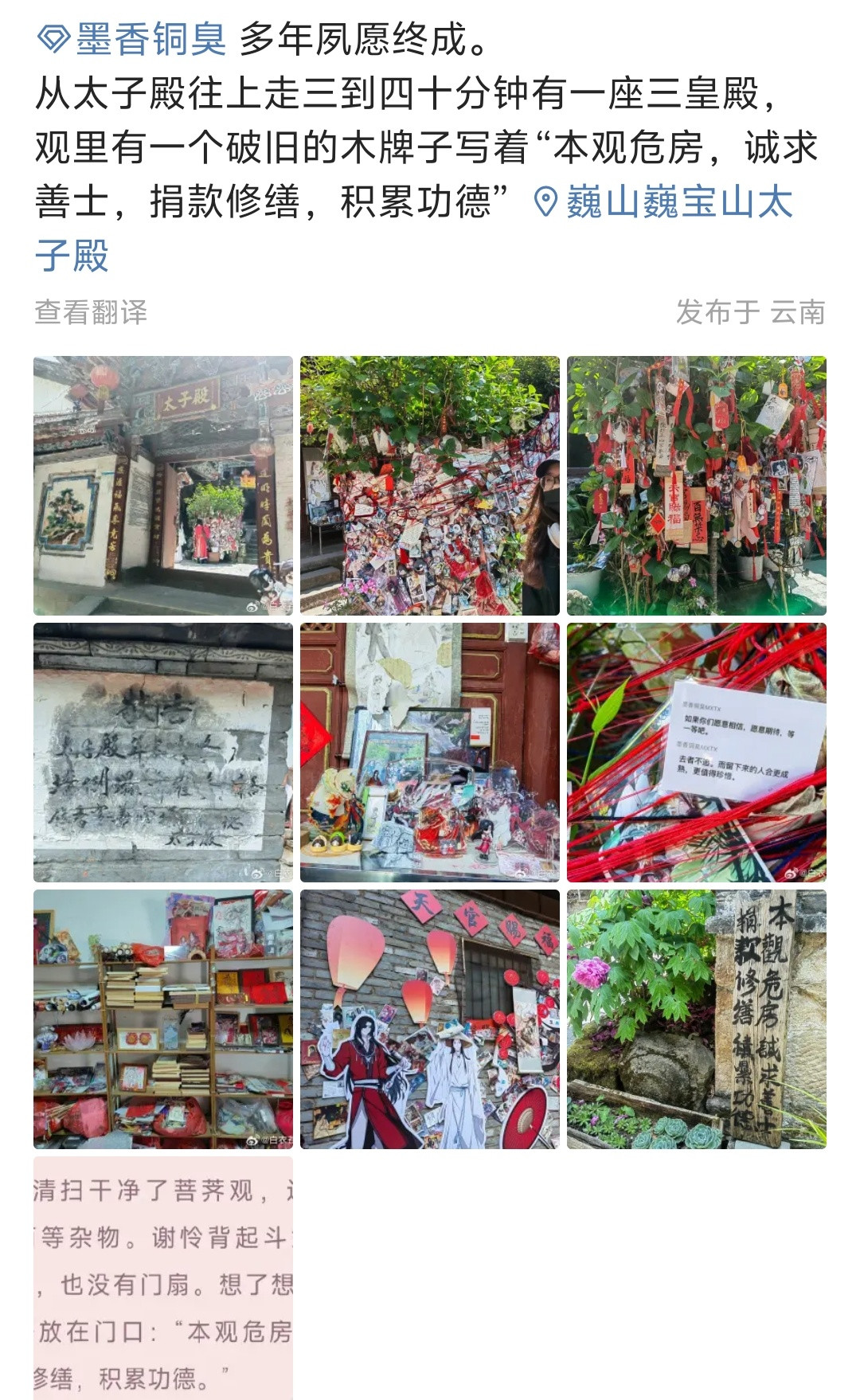View the two character cutouts with lanterns photo
This screenshot has height=1400, width=860.
(x=430, y=1019)
